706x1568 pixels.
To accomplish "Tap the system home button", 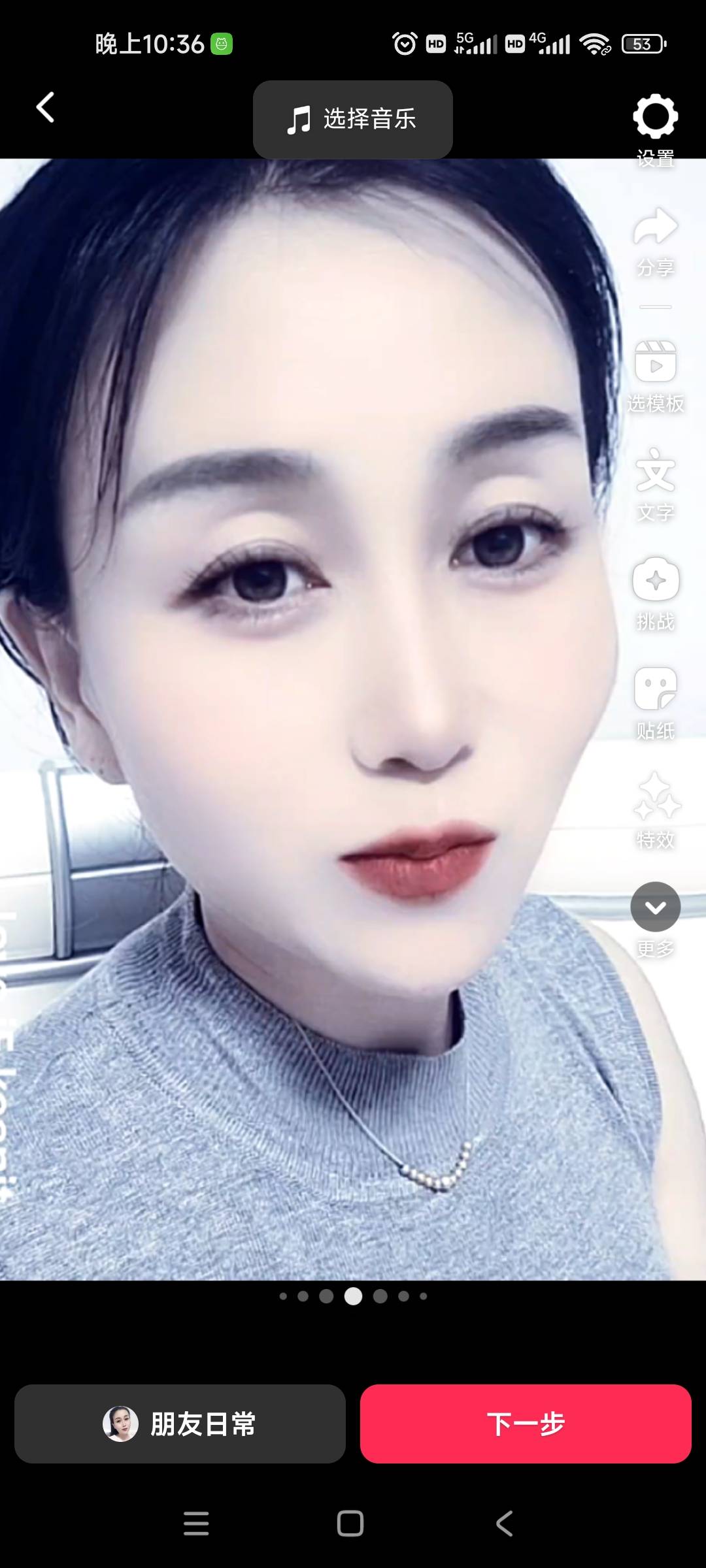I will point(350,1524).
